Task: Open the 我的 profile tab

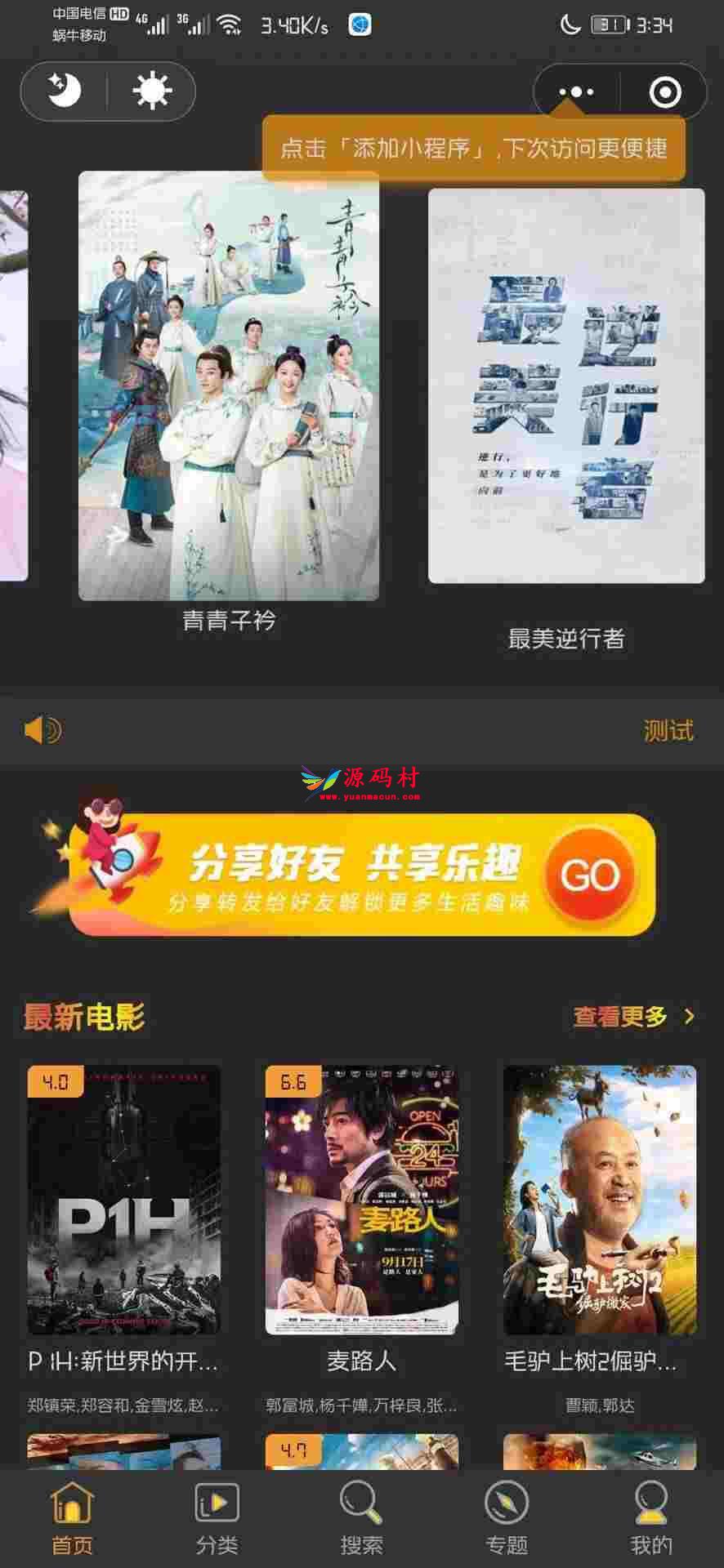Action: click(x=650, y=1518)
